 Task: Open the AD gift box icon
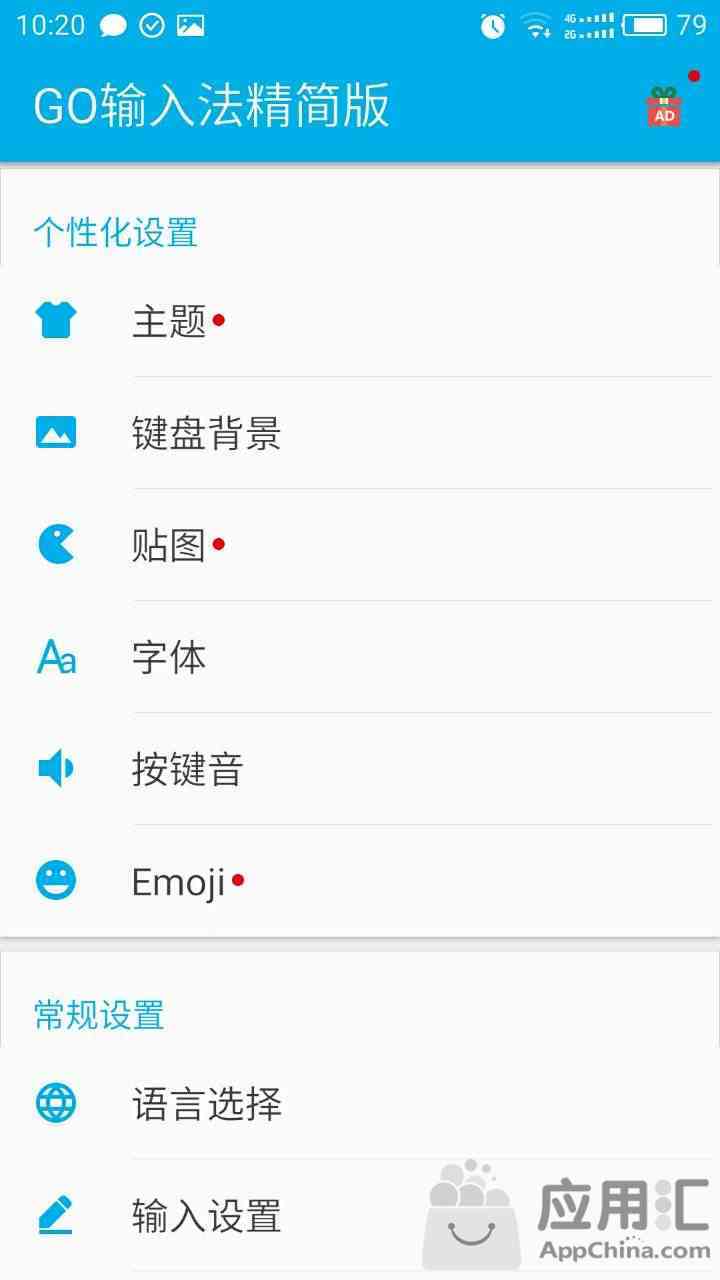tap(664, 106)
